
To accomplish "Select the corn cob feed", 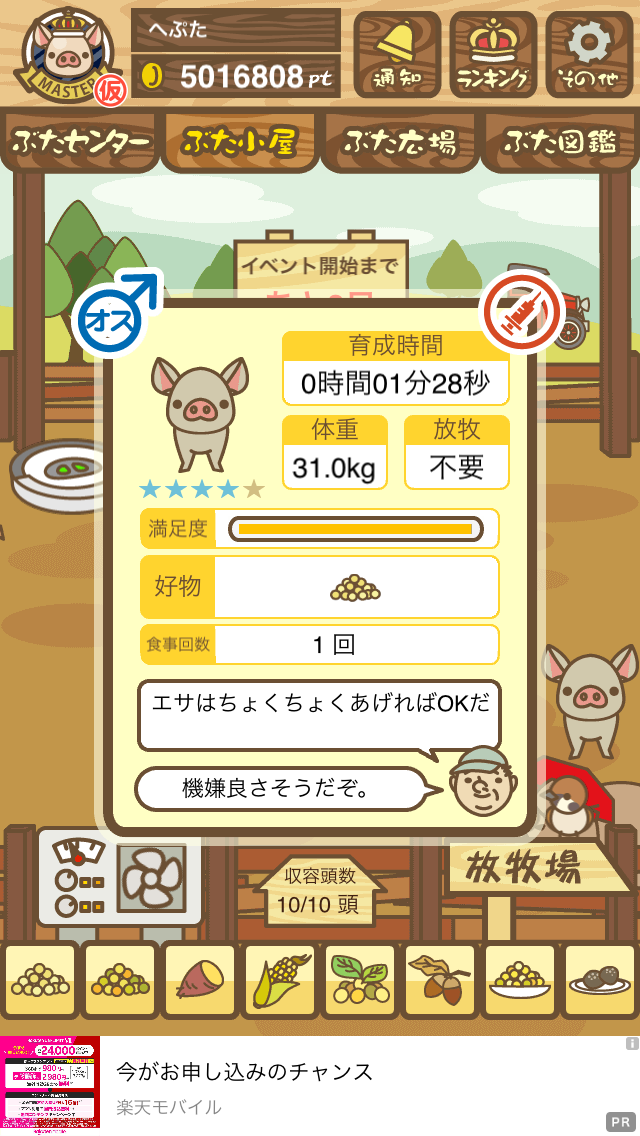I will pyautogui.click(x=279, y=981).
